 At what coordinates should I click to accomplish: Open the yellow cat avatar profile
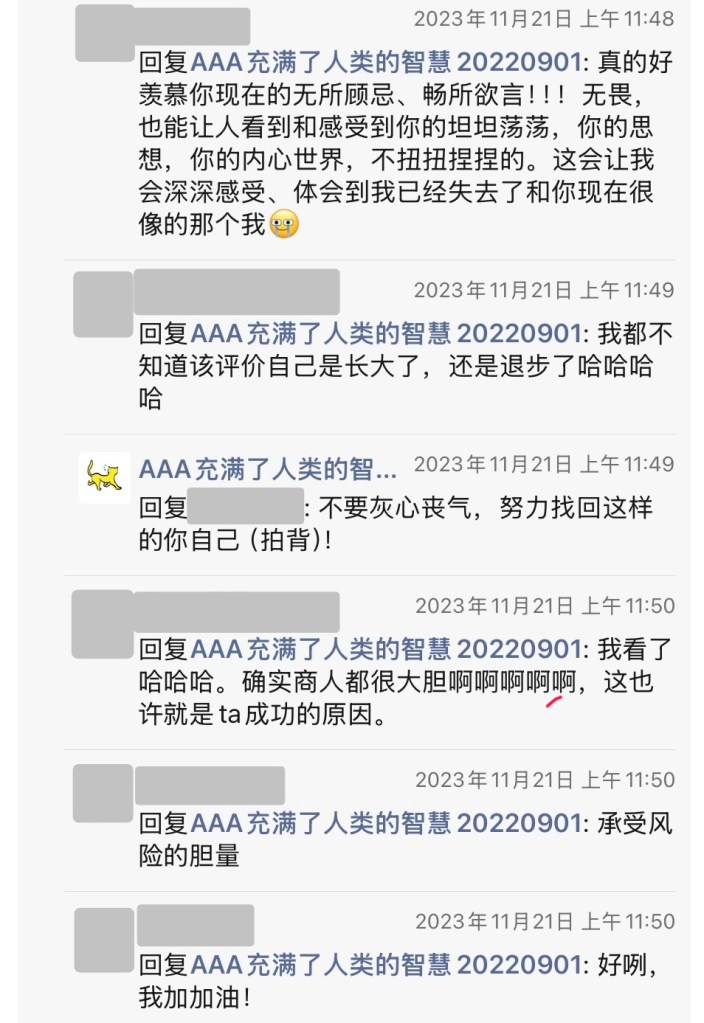click(104, 477)
